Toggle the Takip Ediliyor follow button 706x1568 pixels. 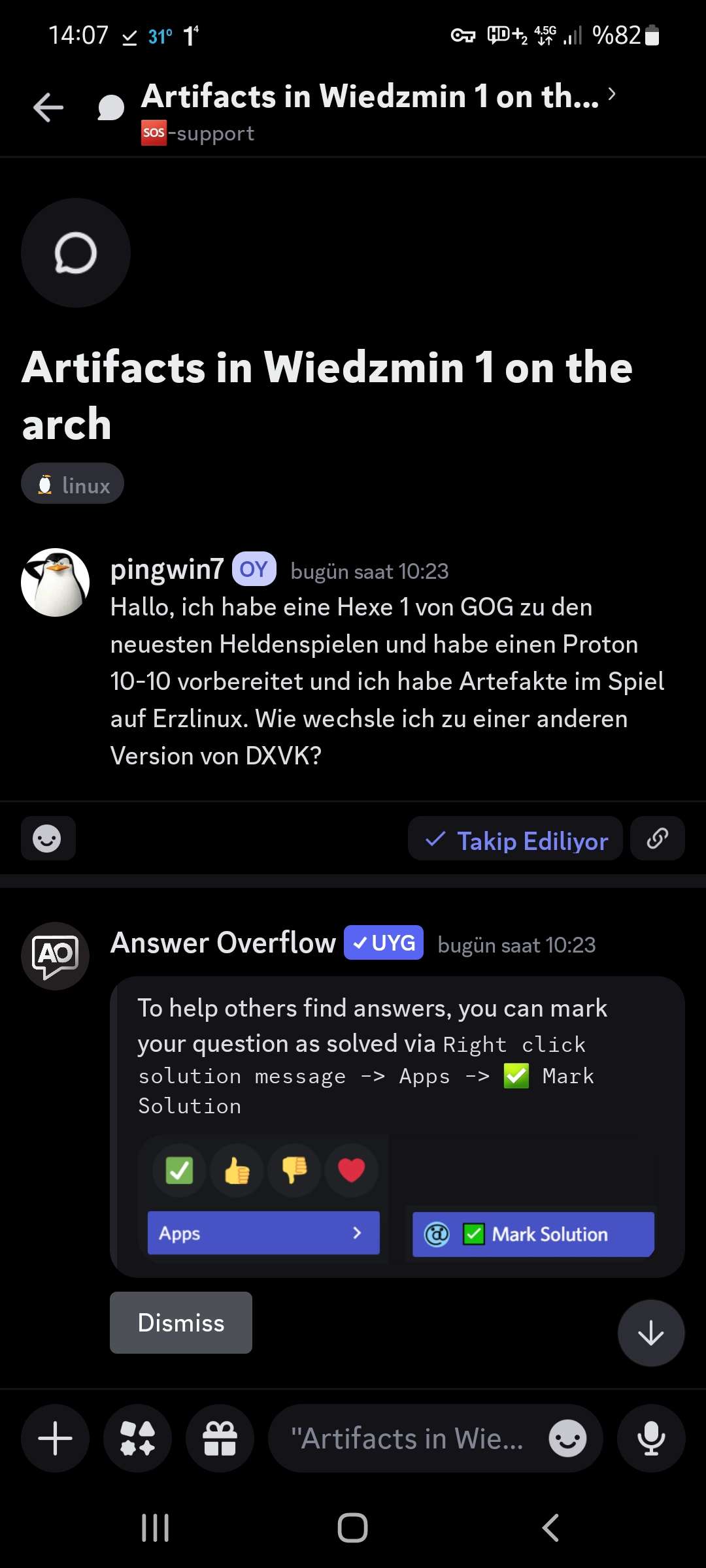515,840
